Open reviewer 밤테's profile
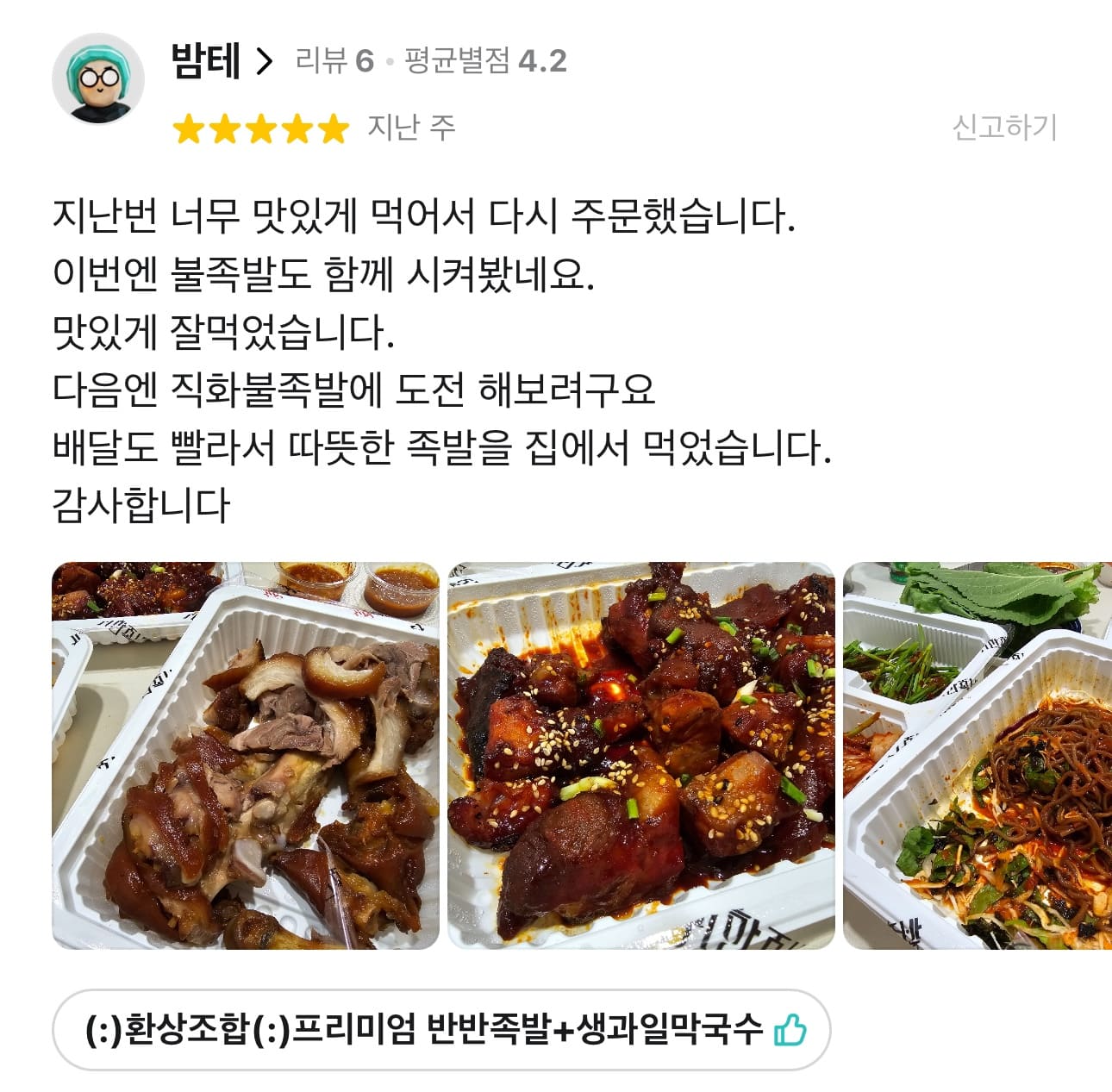This screenshot has height=1092, width=1112. (222, 61)
